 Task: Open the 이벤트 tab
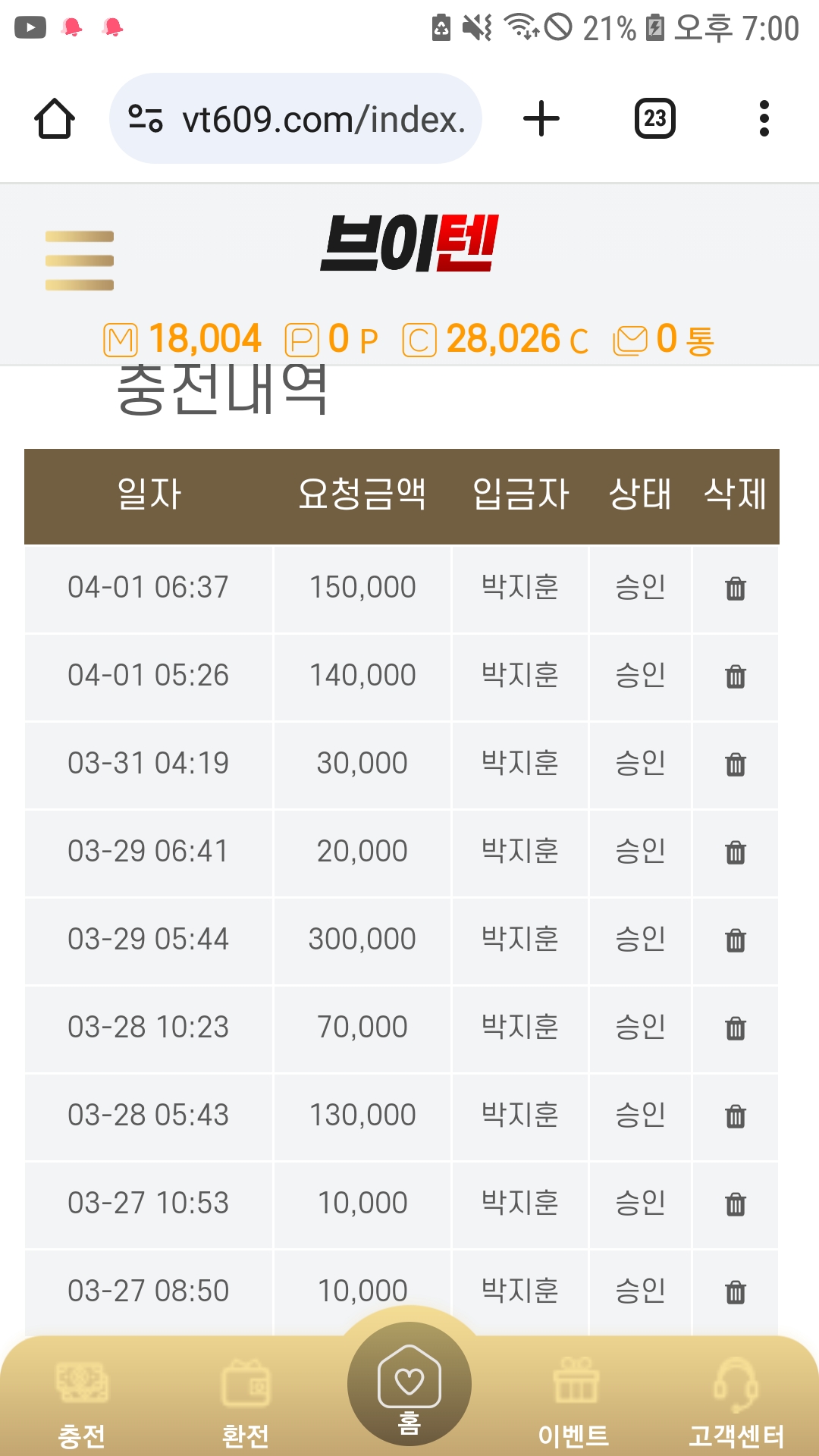tap(574, 1403)
